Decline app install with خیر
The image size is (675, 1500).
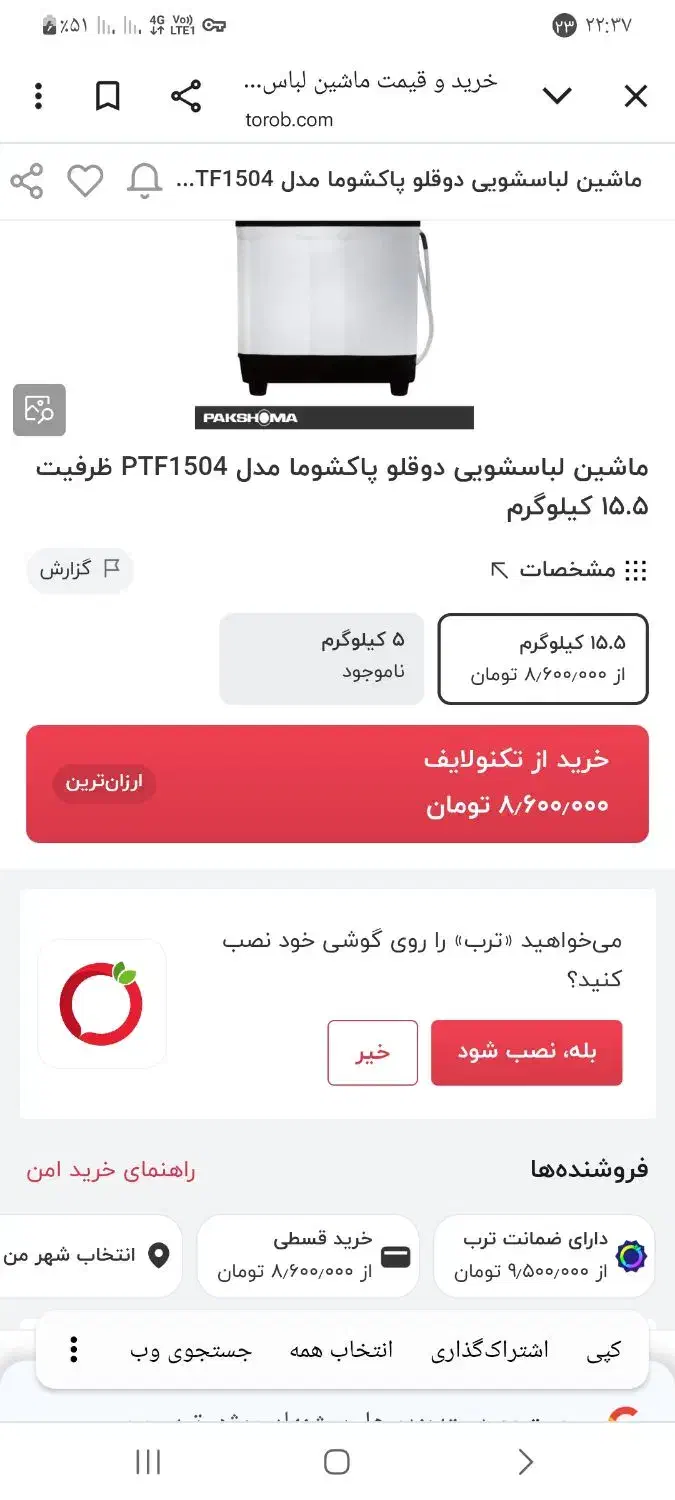[372, 1052]
